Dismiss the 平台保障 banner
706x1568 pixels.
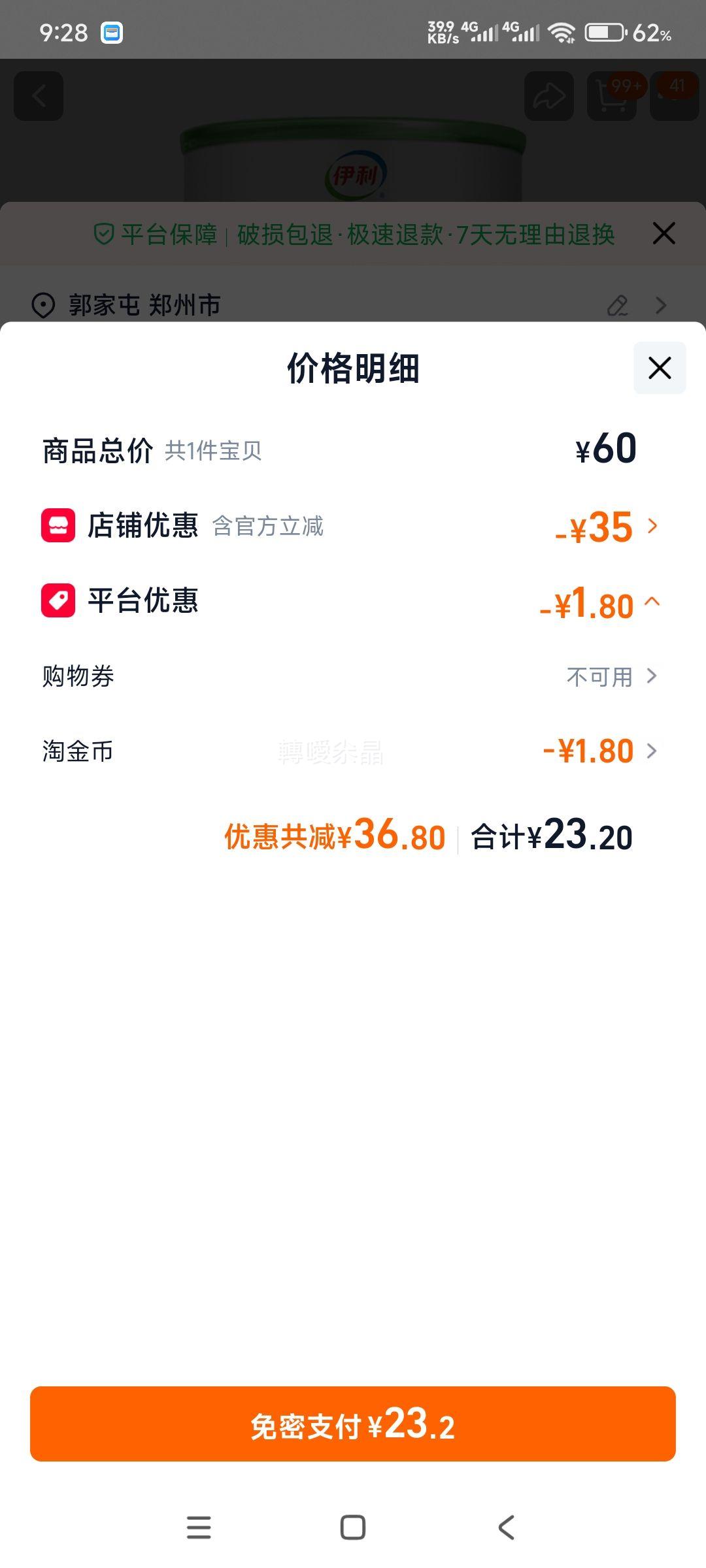[663, 233]
